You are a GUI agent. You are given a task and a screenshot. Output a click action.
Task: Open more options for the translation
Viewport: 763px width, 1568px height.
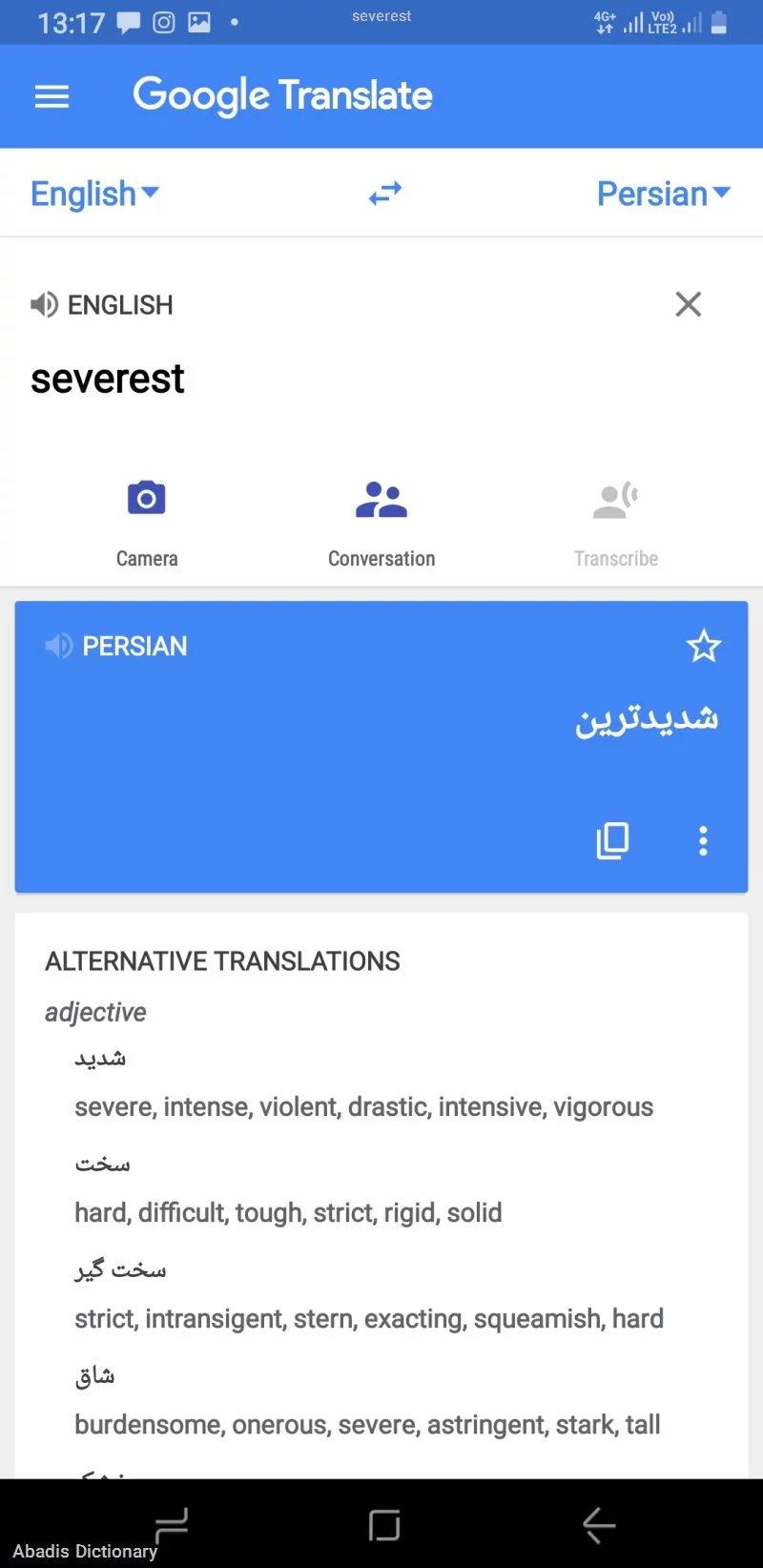703,840
